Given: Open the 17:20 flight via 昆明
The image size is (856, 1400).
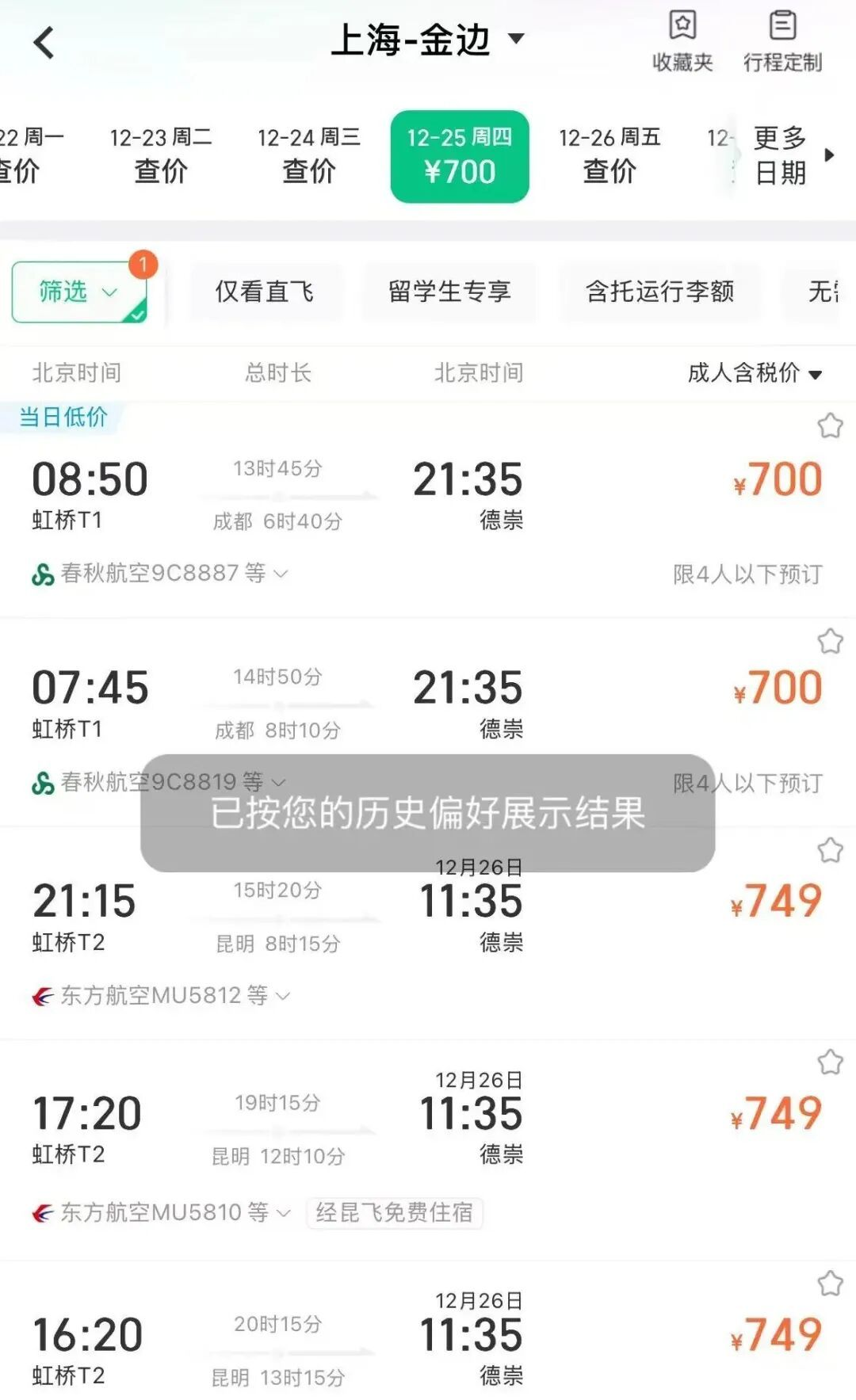Looking at the screenshot, I should pos(428,1125).
